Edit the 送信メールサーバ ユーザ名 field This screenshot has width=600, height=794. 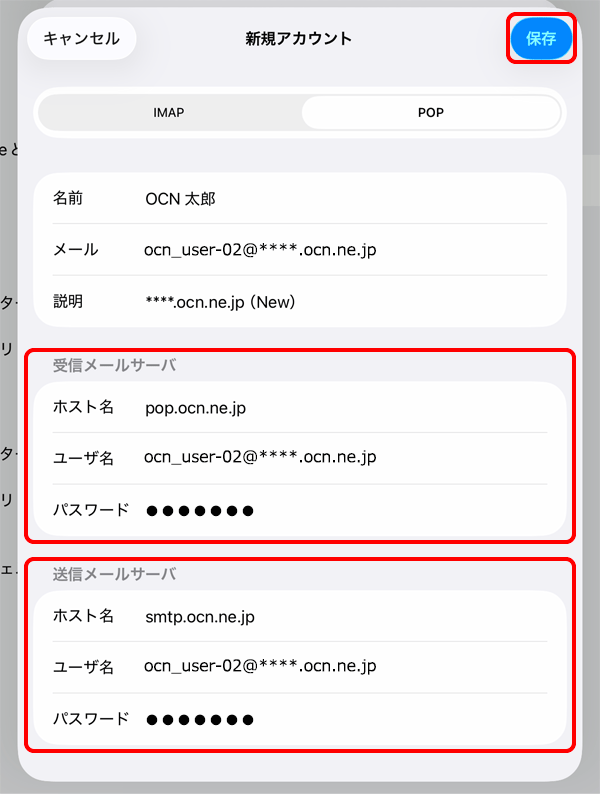pyautogui.click(x=340, y=666)
